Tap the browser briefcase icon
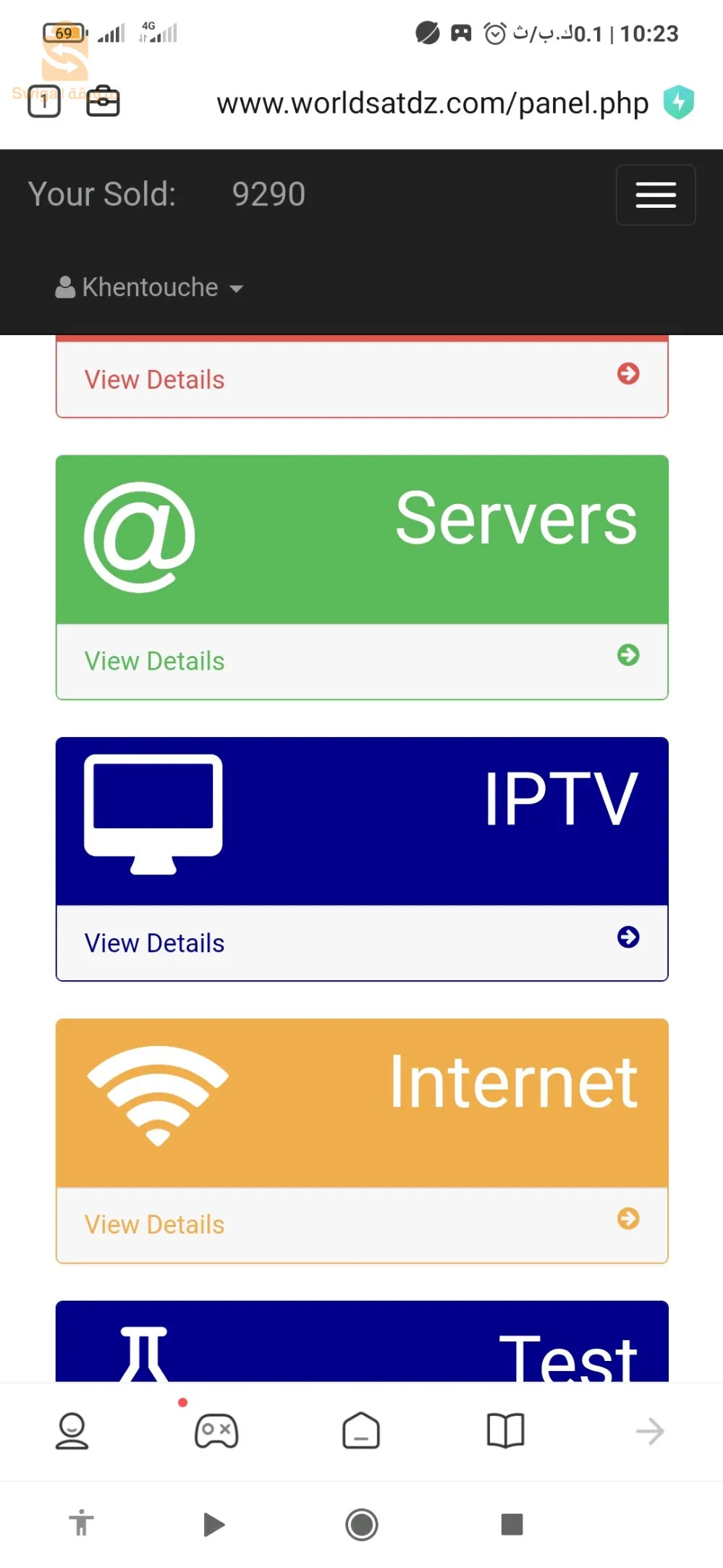 point(103,101)
